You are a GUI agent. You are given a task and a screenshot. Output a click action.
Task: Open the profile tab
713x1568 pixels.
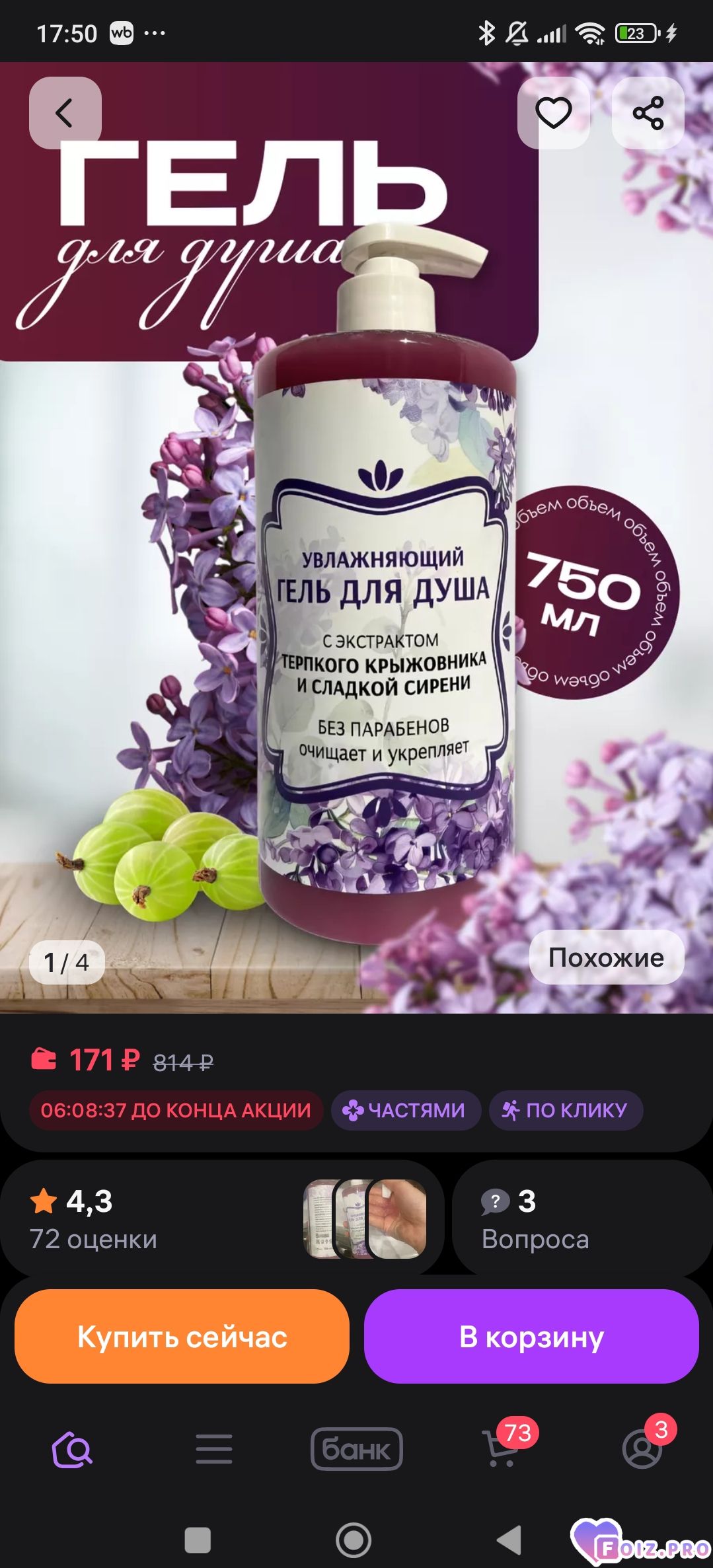(x=642, y=1449)
